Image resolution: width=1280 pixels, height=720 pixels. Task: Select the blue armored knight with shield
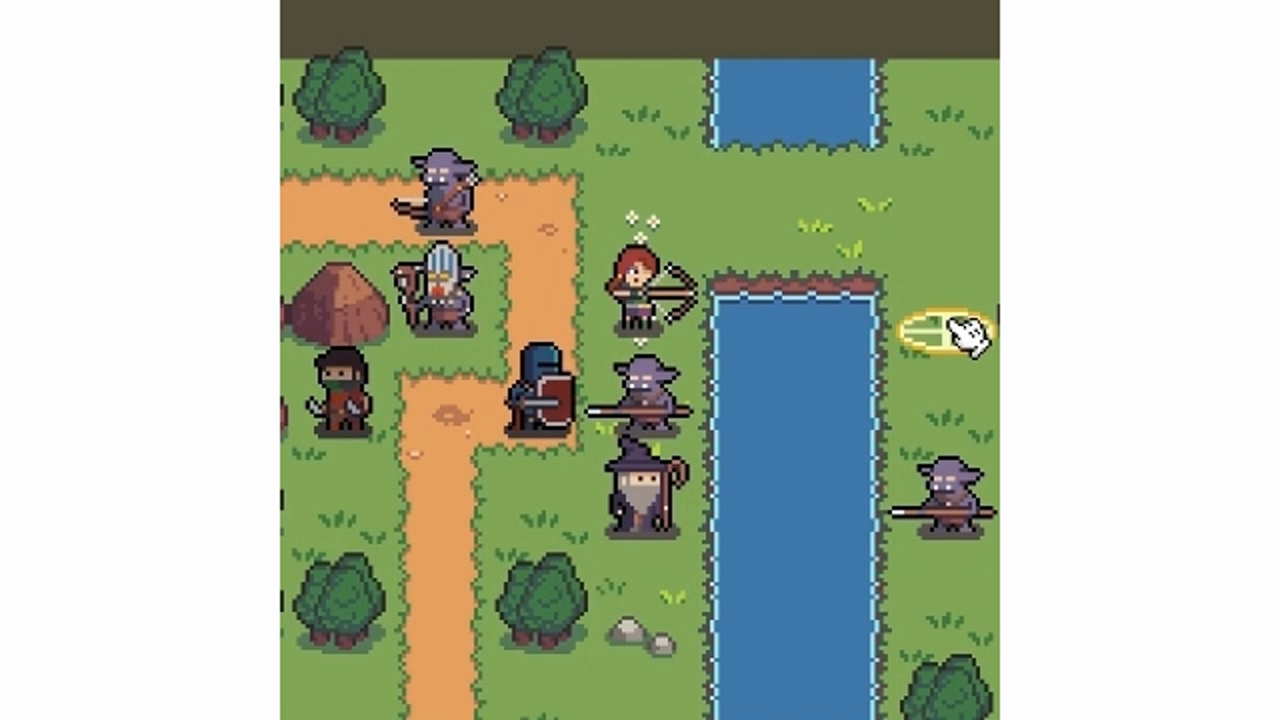[541, 391]
